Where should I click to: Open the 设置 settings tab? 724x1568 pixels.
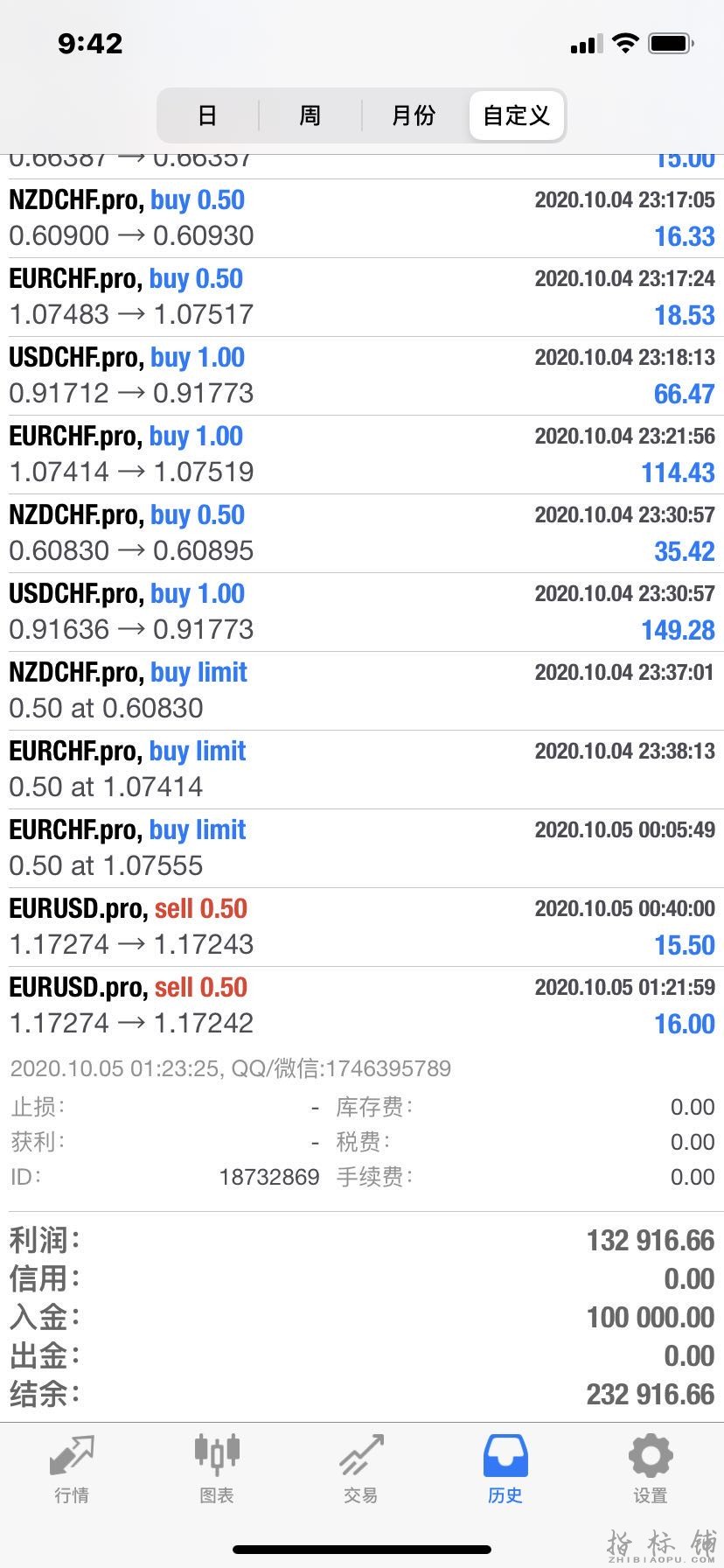651,1470
